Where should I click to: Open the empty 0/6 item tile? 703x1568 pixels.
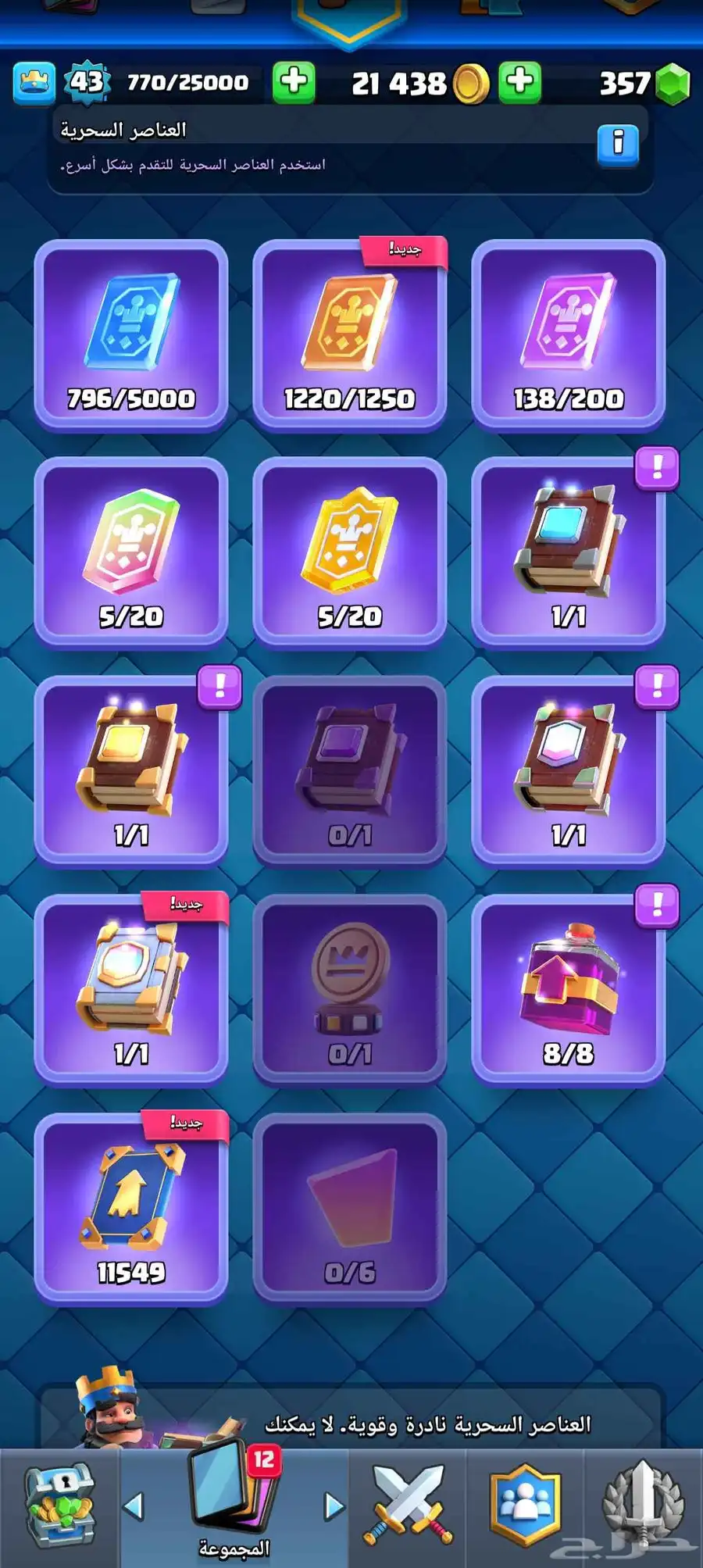tap(350, 1209)
